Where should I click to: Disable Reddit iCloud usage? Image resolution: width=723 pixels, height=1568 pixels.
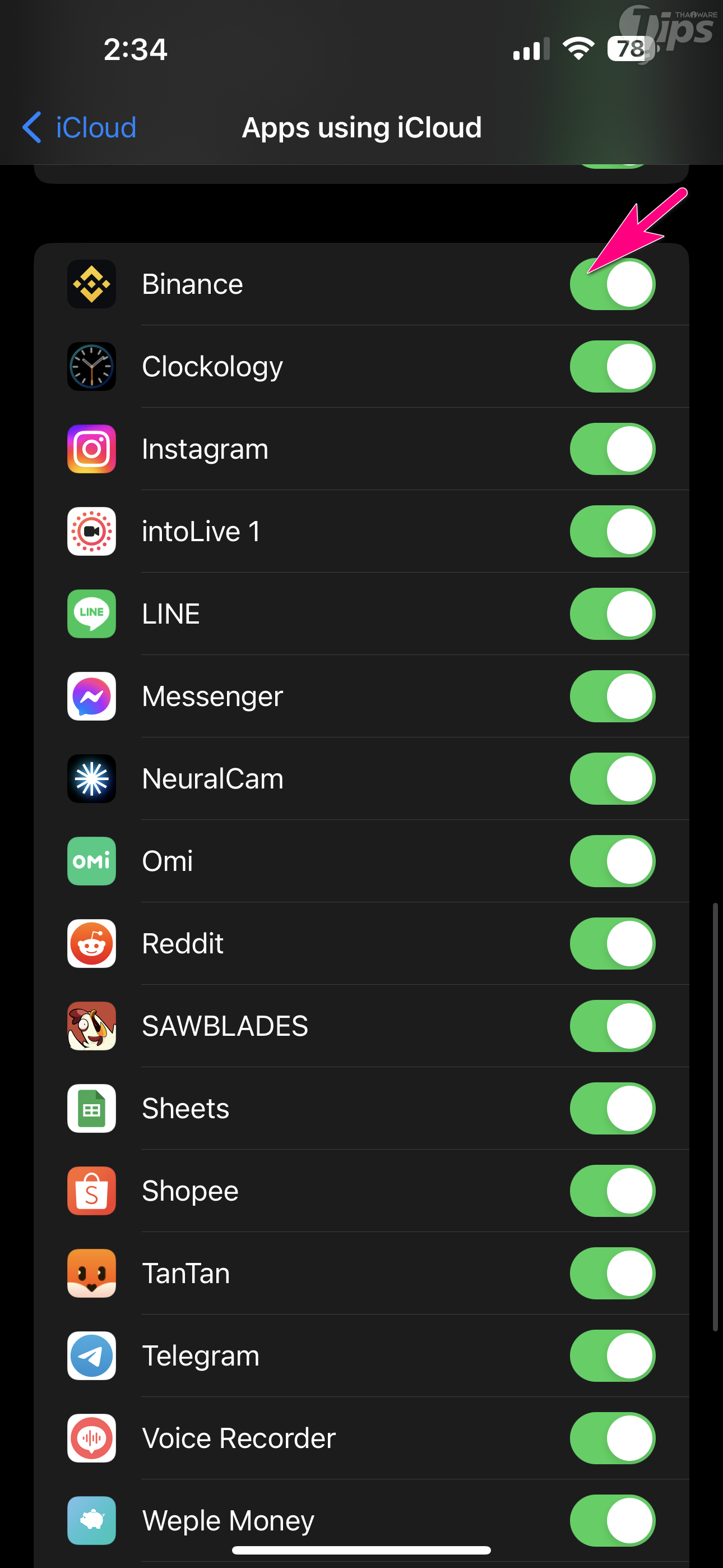612,943
